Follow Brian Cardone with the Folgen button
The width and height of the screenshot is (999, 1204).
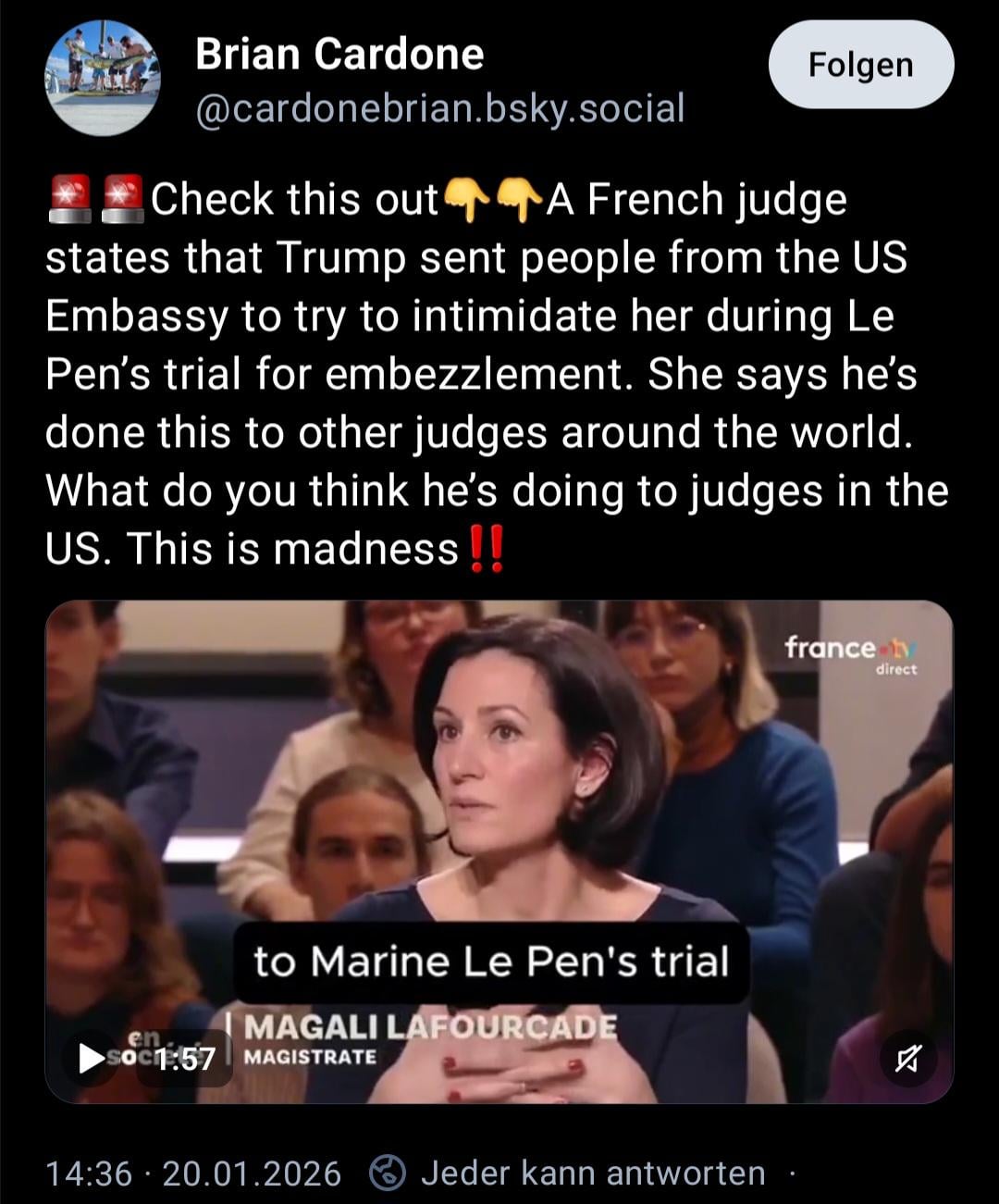point(860,65)
